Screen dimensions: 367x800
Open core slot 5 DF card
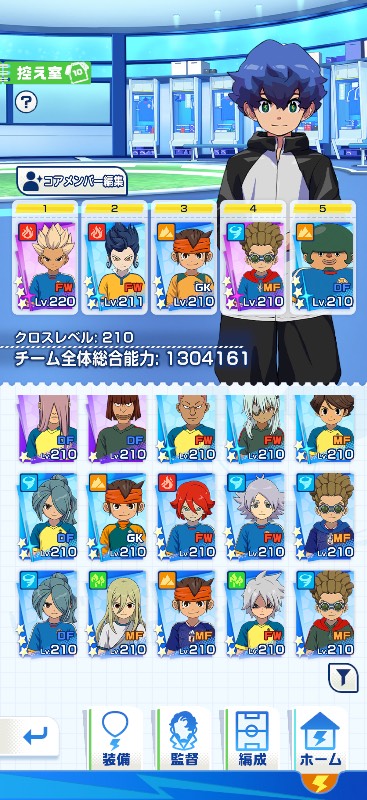[x=323, y=257]
